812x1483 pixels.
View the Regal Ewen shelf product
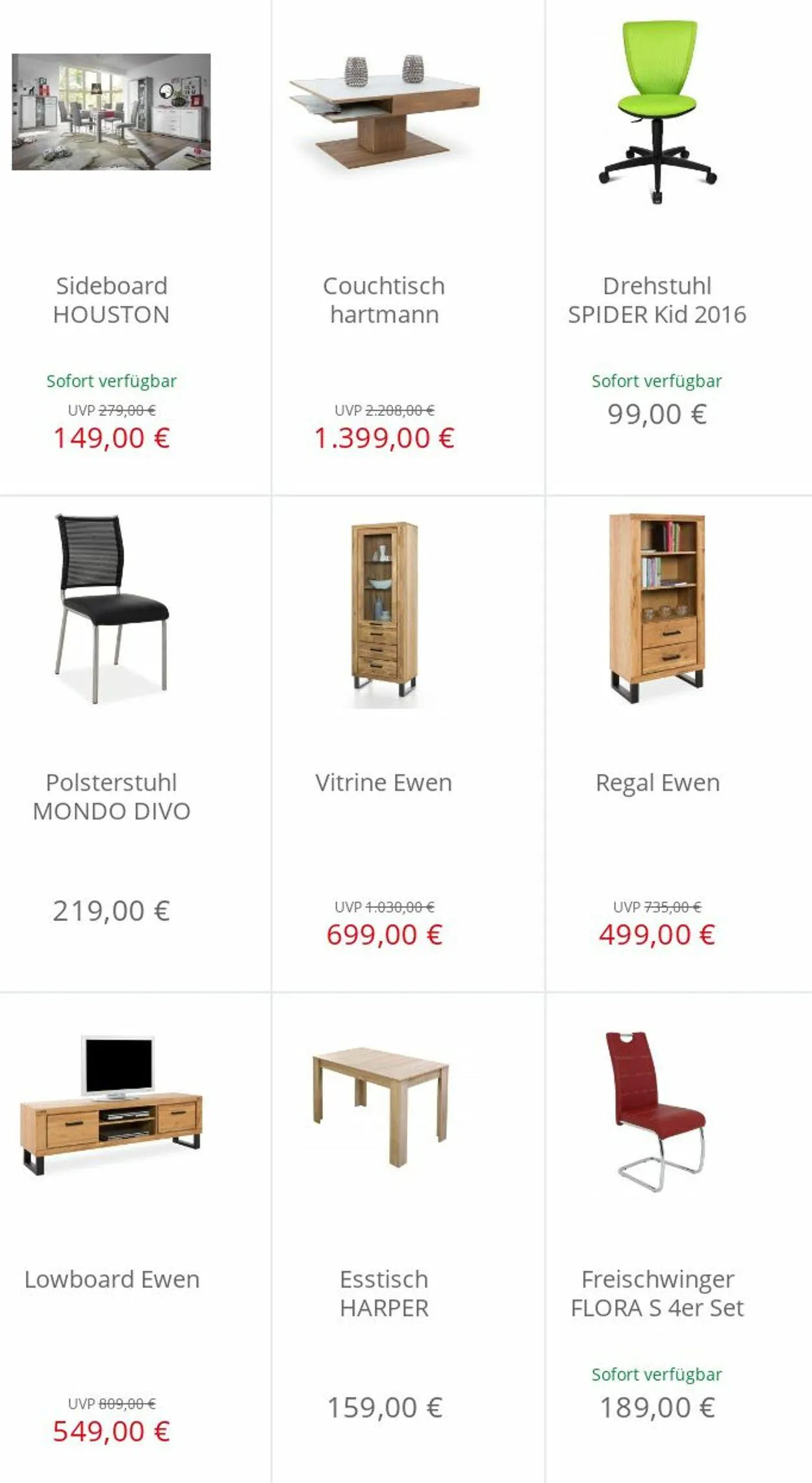point(679,744)
